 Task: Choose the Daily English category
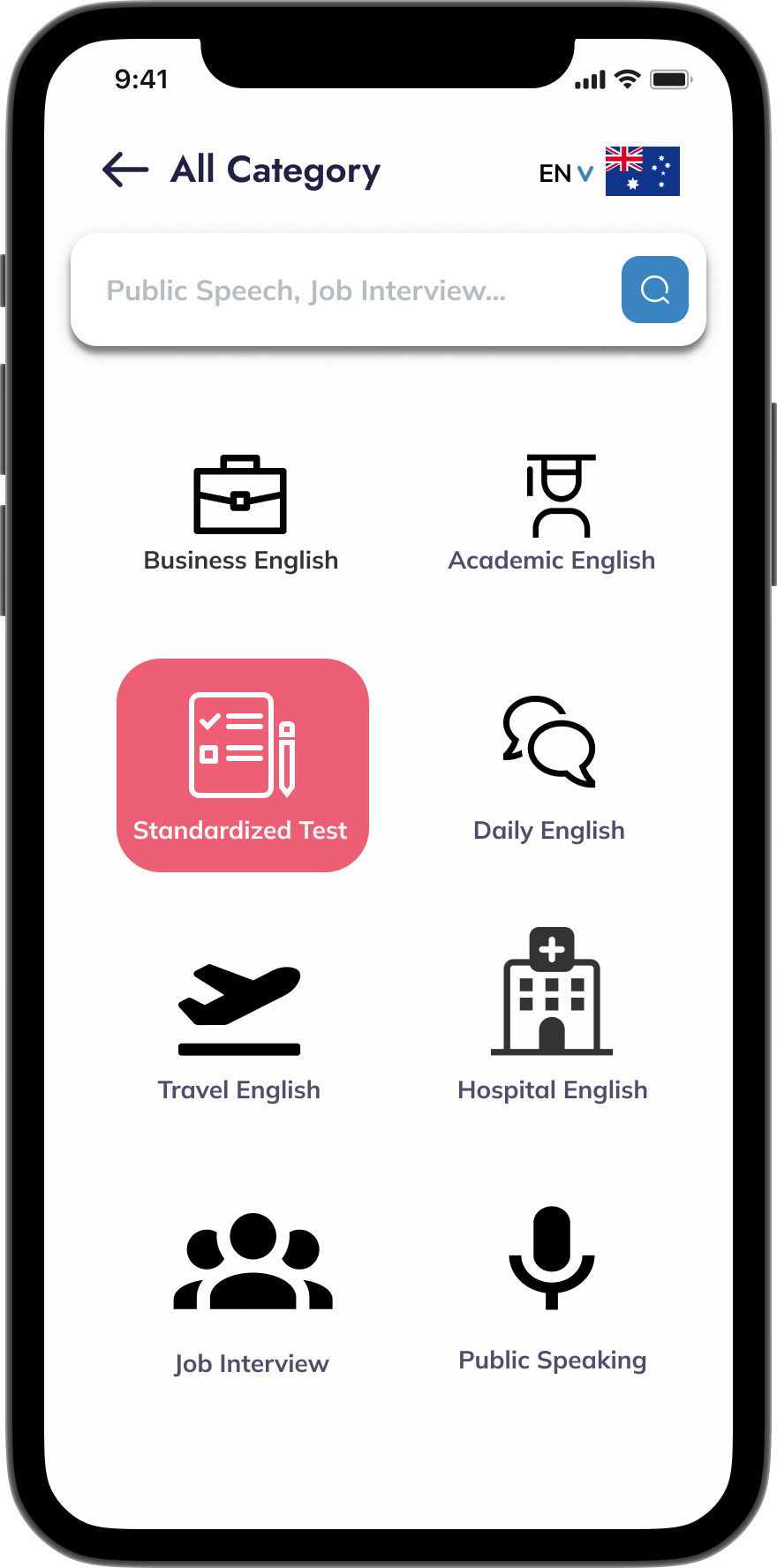[549, 768]
